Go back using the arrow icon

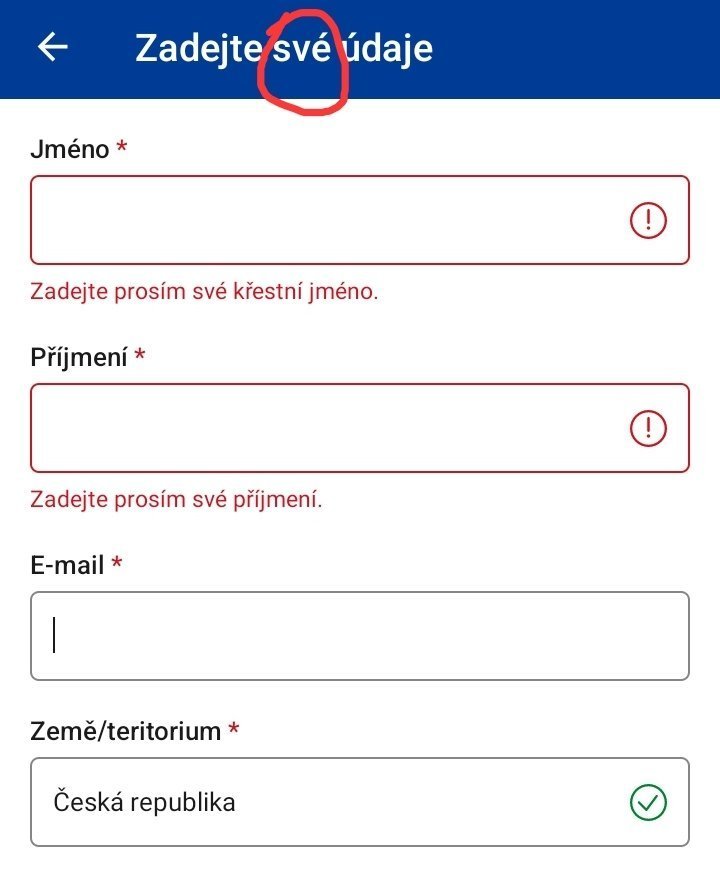[52, 48]
